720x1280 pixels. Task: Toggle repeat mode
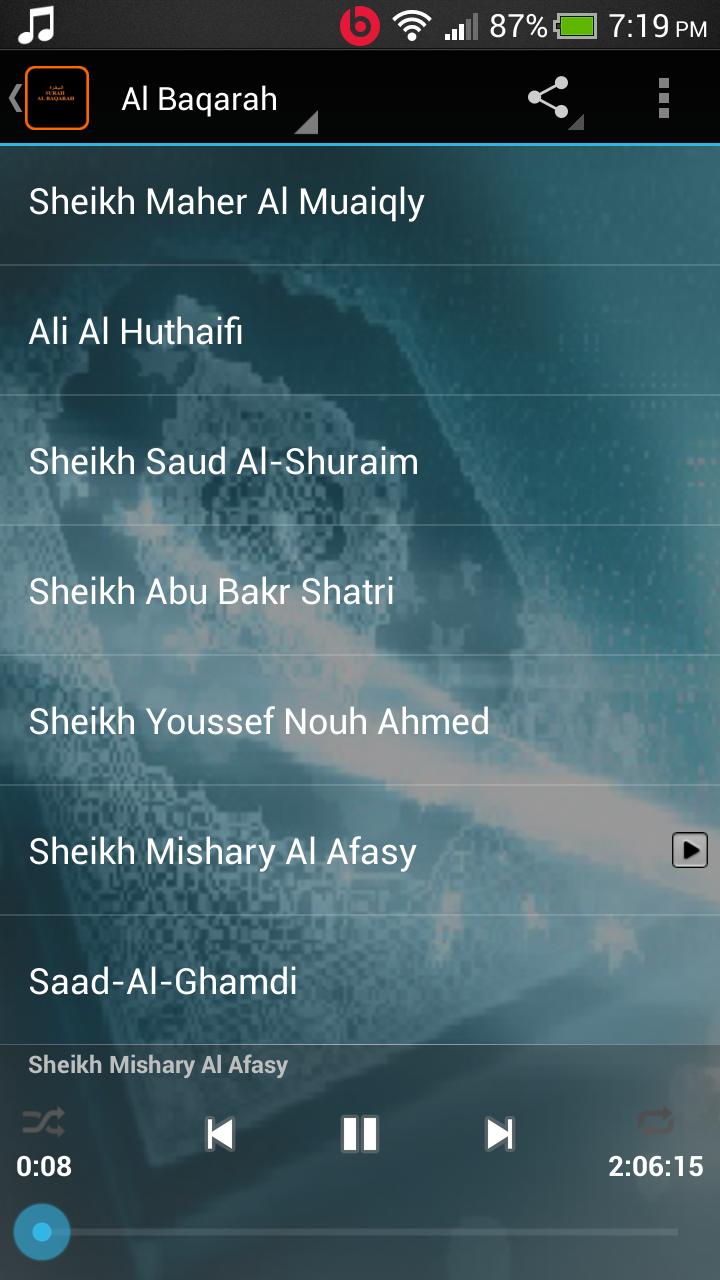tap(655, 1122)
